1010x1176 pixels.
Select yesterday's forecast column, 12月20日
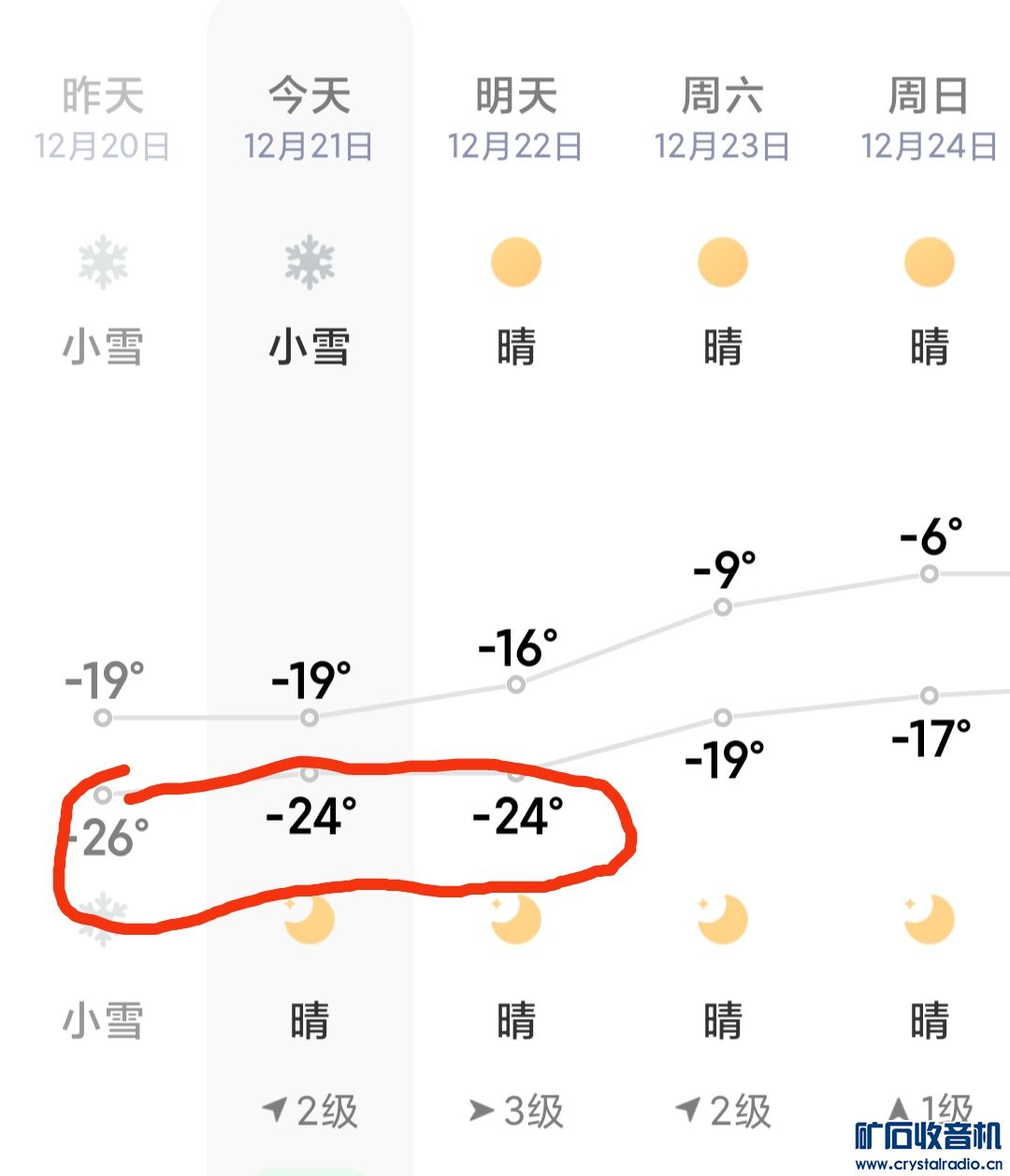(x=103, y=120)
